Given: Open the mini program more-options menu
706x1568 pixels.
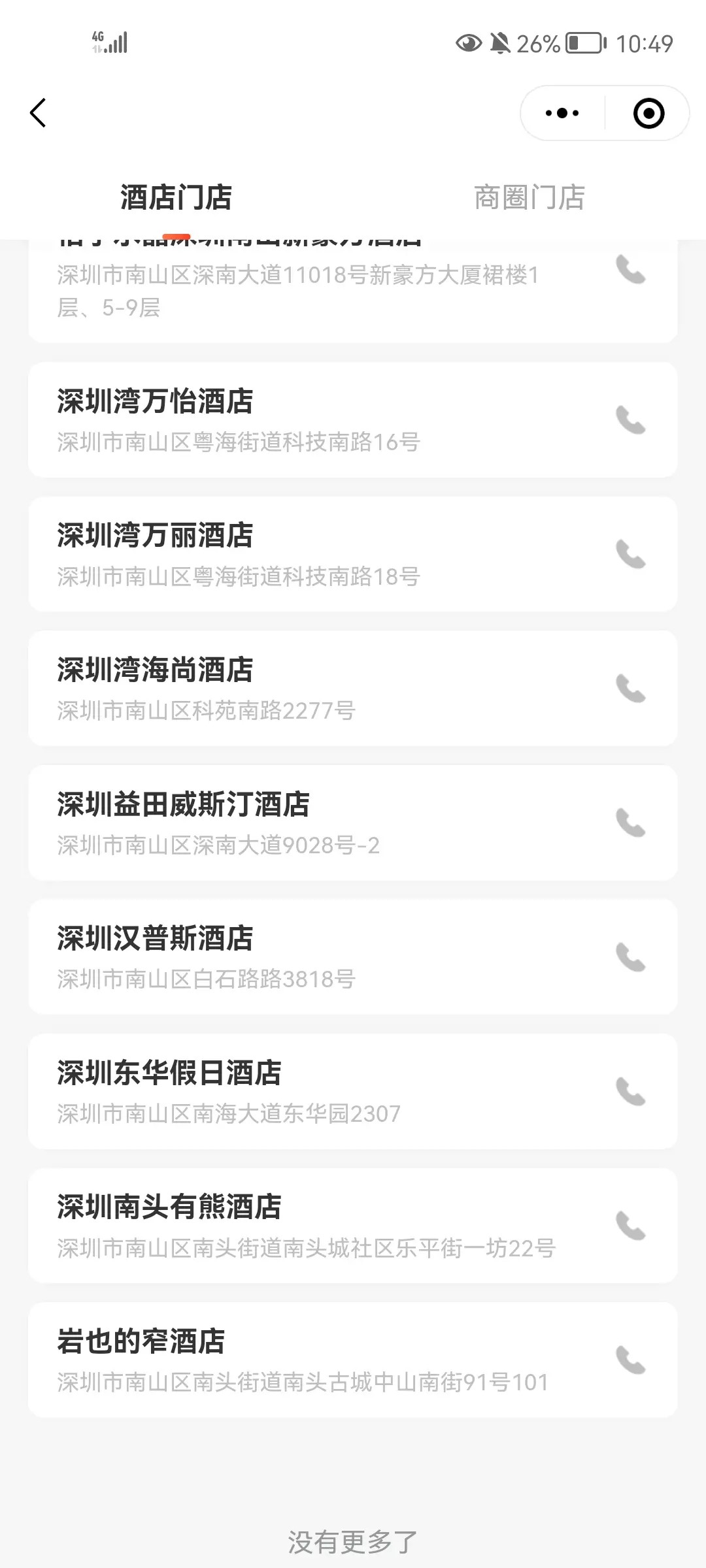Looking at the screenshot, I should coord(562,113).
